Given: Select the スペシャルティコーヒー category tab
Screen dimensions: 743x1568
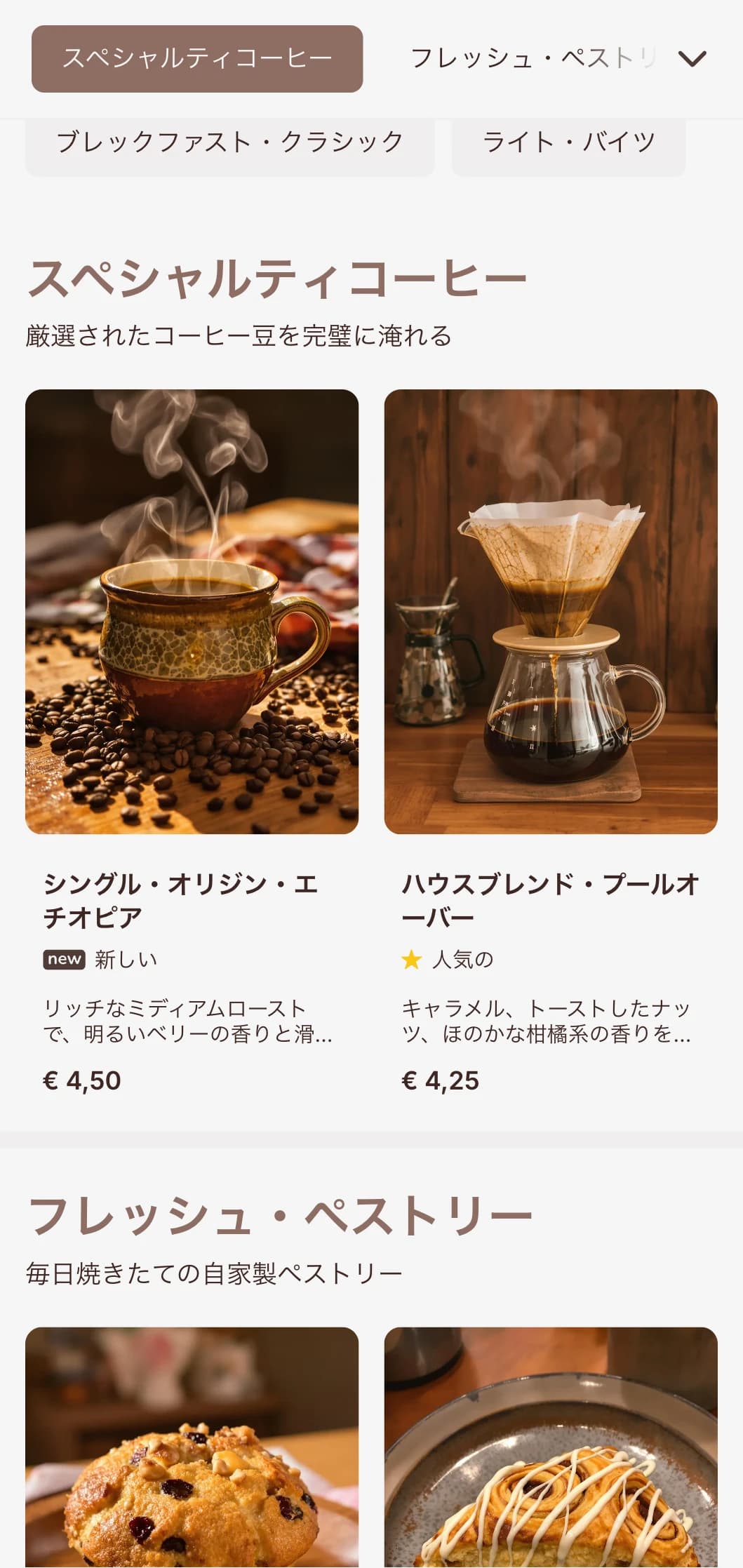Looking at the screenshot, I should coord(197,60).
